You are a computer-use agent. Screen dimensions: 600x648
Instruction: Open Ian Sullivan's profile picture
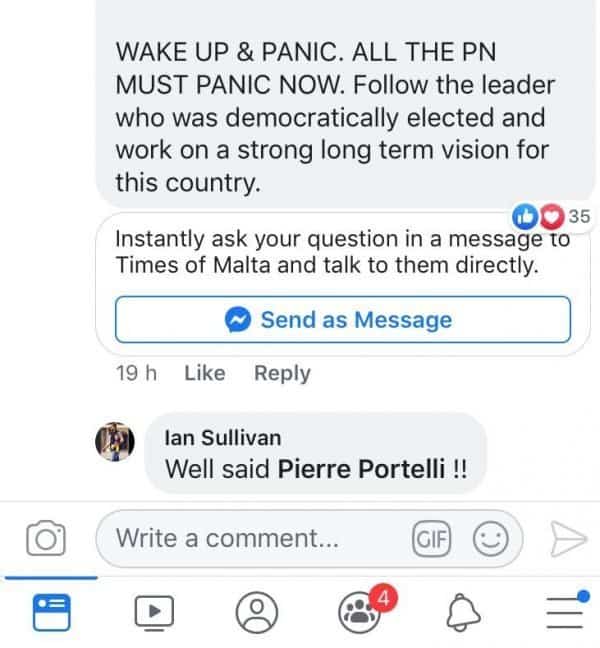coord(115,441)
